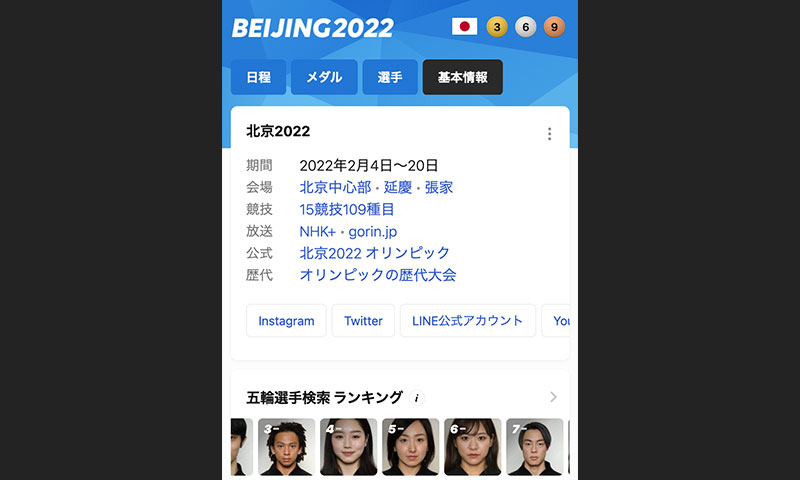800x480 pixels.
Task: Open the overflow menu on 北京2022 card
Action: click(x=549, y=134)
